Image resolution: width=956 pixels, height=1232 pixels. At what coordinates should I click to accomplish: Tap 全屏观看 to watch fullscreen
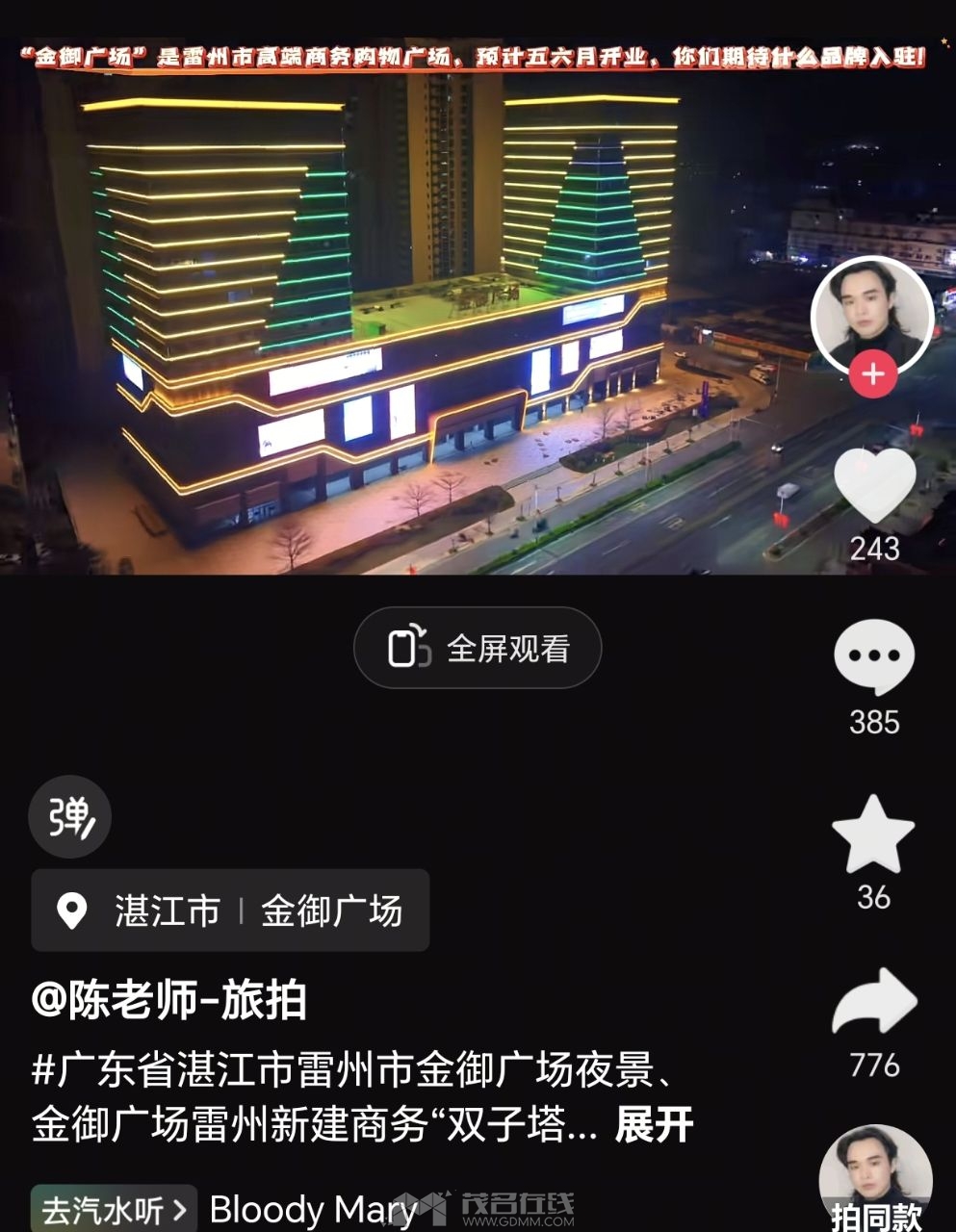pyautogui.click(x=478, y=649)
